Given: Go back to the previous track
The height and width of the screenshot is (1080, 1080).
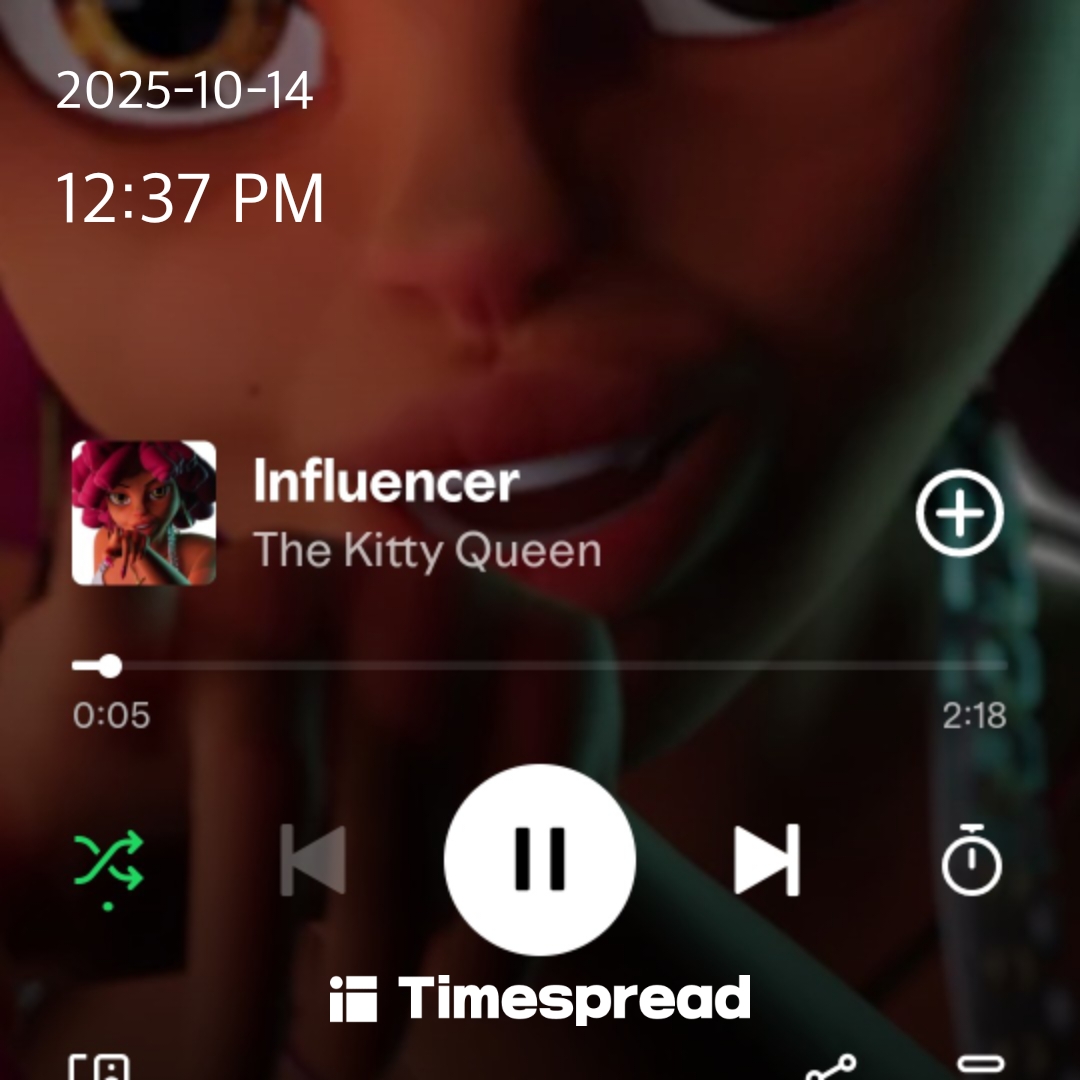Looking at the screenshot, I should [313, 859].
